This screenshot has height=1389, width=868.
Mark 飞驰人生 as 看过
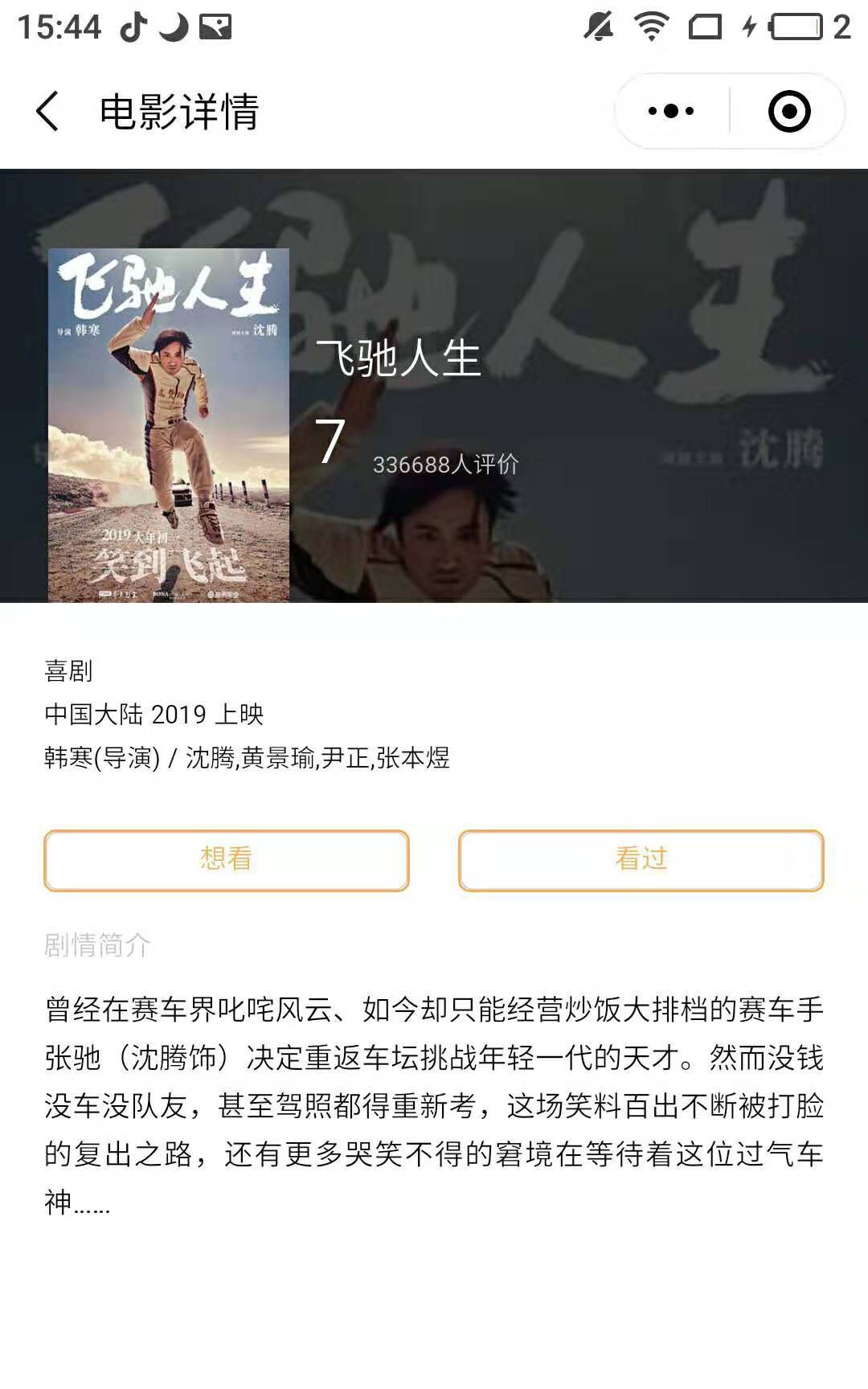(x=641, y=860)
